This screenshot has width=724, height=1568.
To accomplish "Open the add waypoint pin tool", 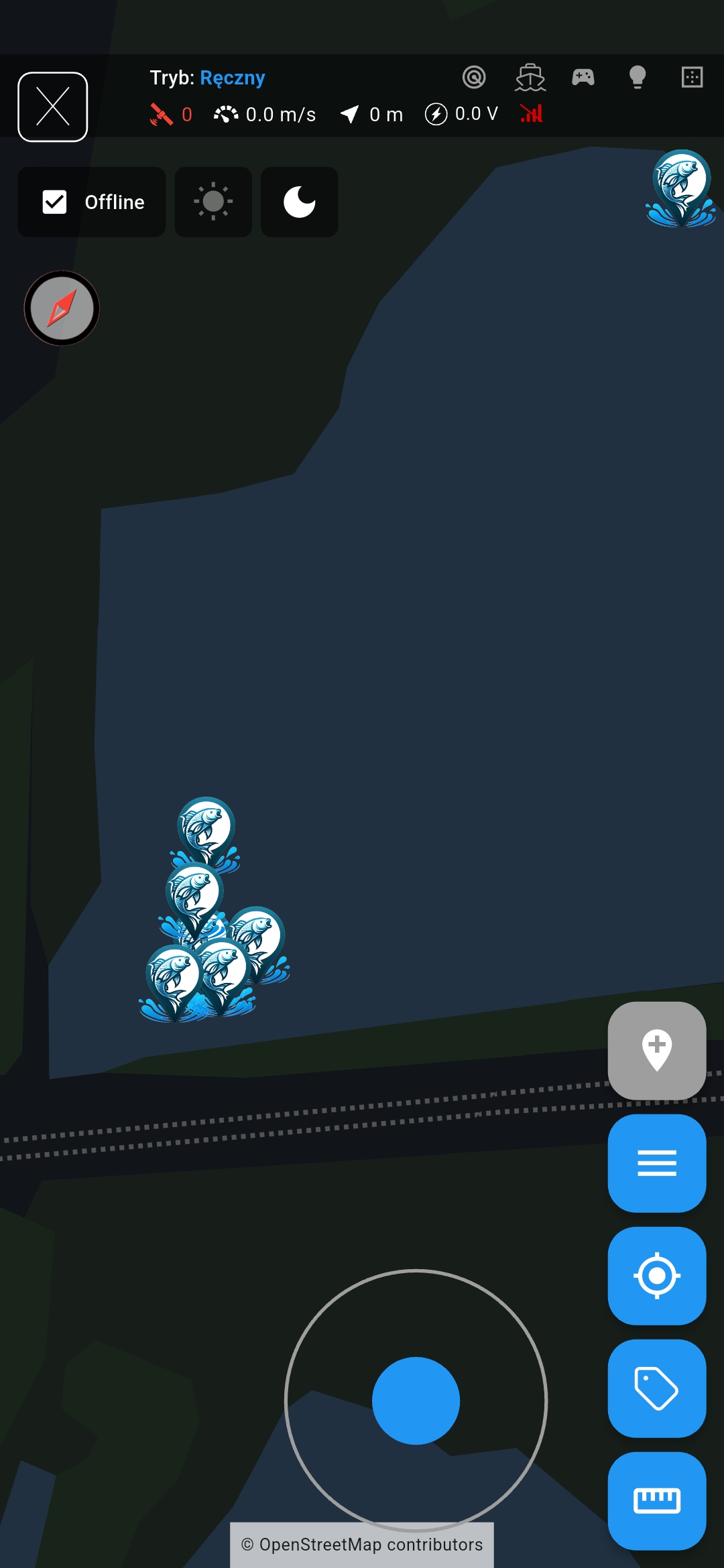I will [x=656, y=1052].
